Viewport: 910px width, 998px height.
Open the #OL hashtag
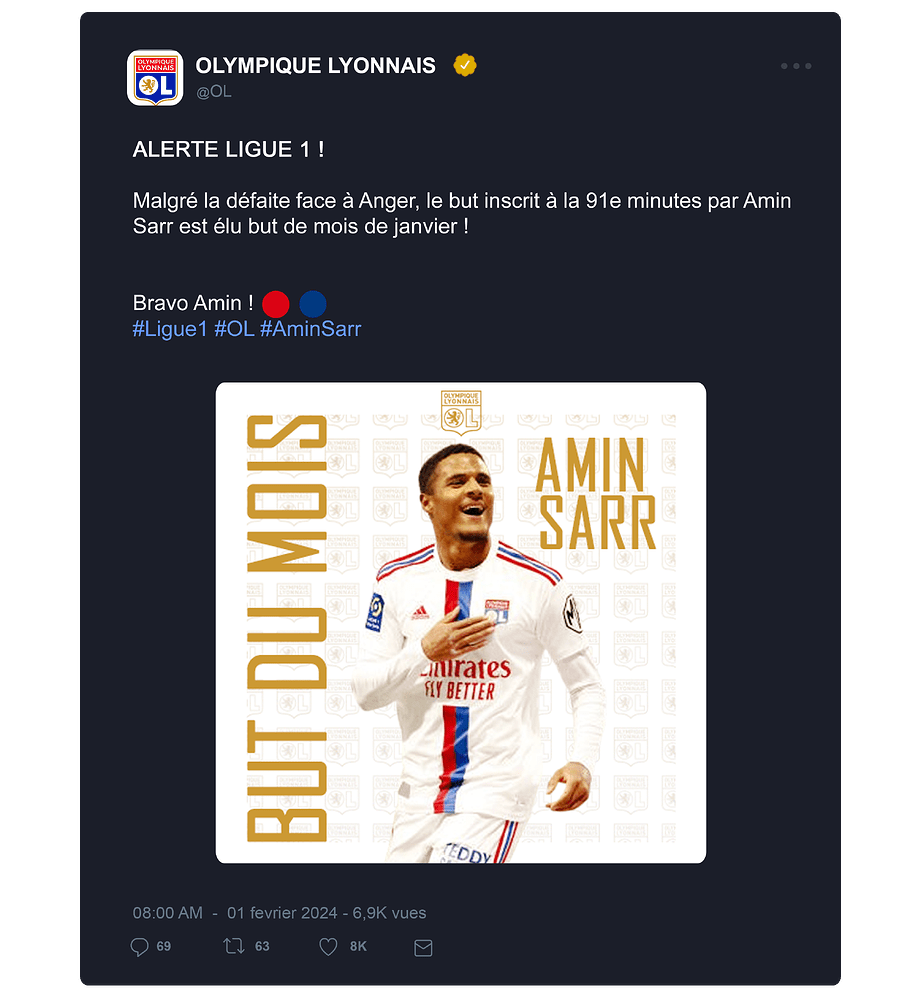coord(234,329)
